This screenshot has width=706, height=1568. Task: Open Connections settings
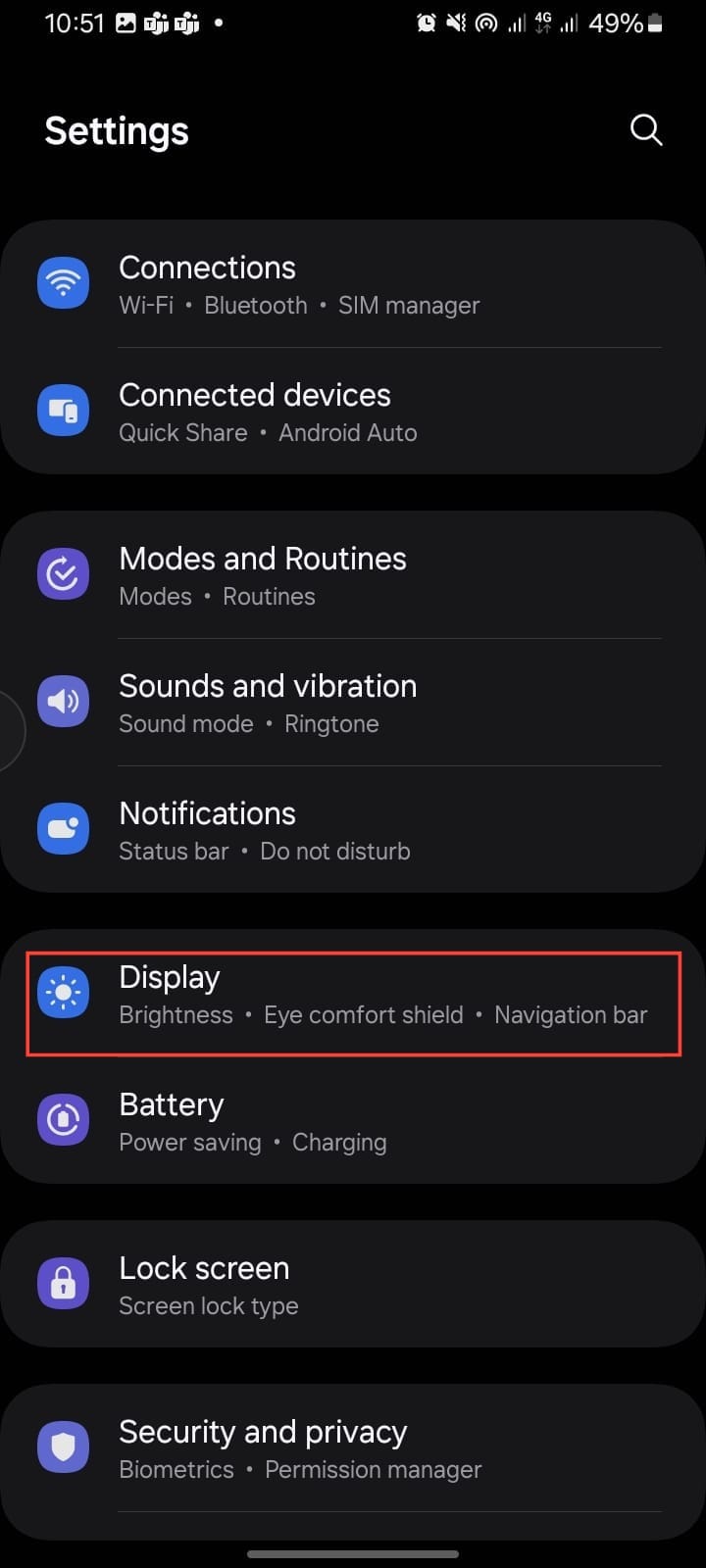click(x=353, y=284)
